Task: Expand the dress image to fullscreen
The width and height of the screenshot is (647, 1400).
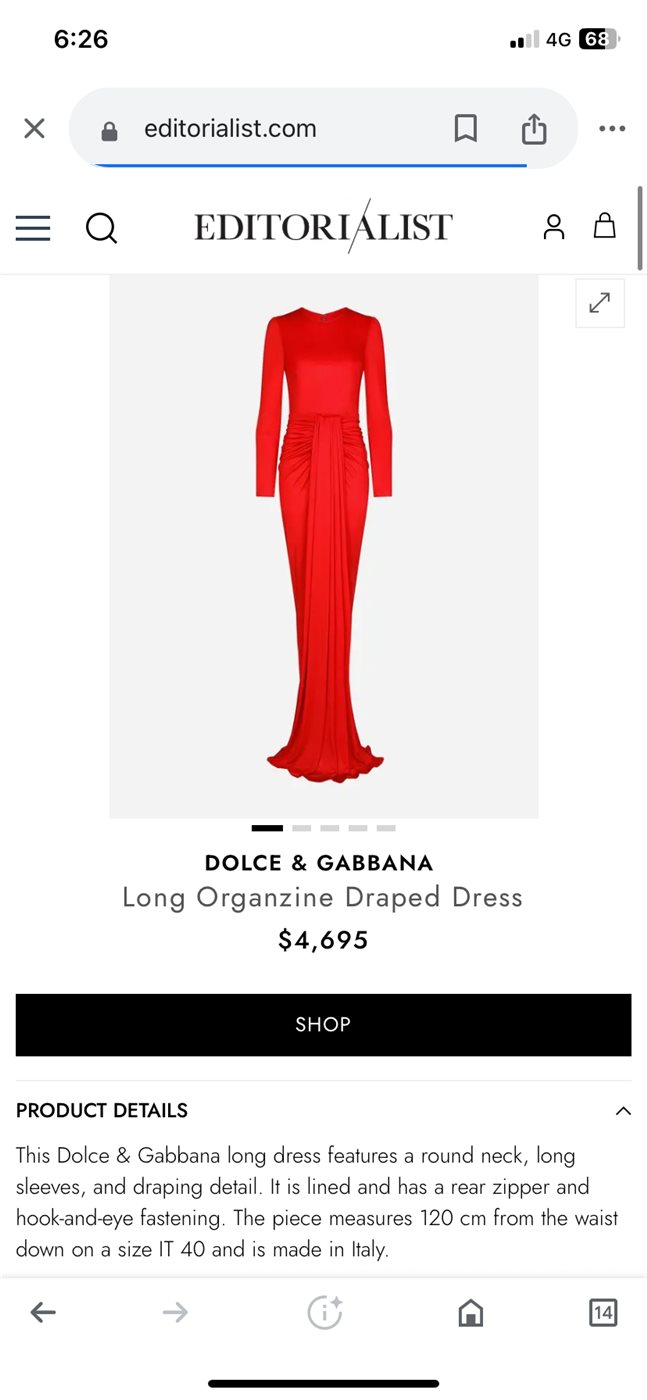Action: pos(600,303)
